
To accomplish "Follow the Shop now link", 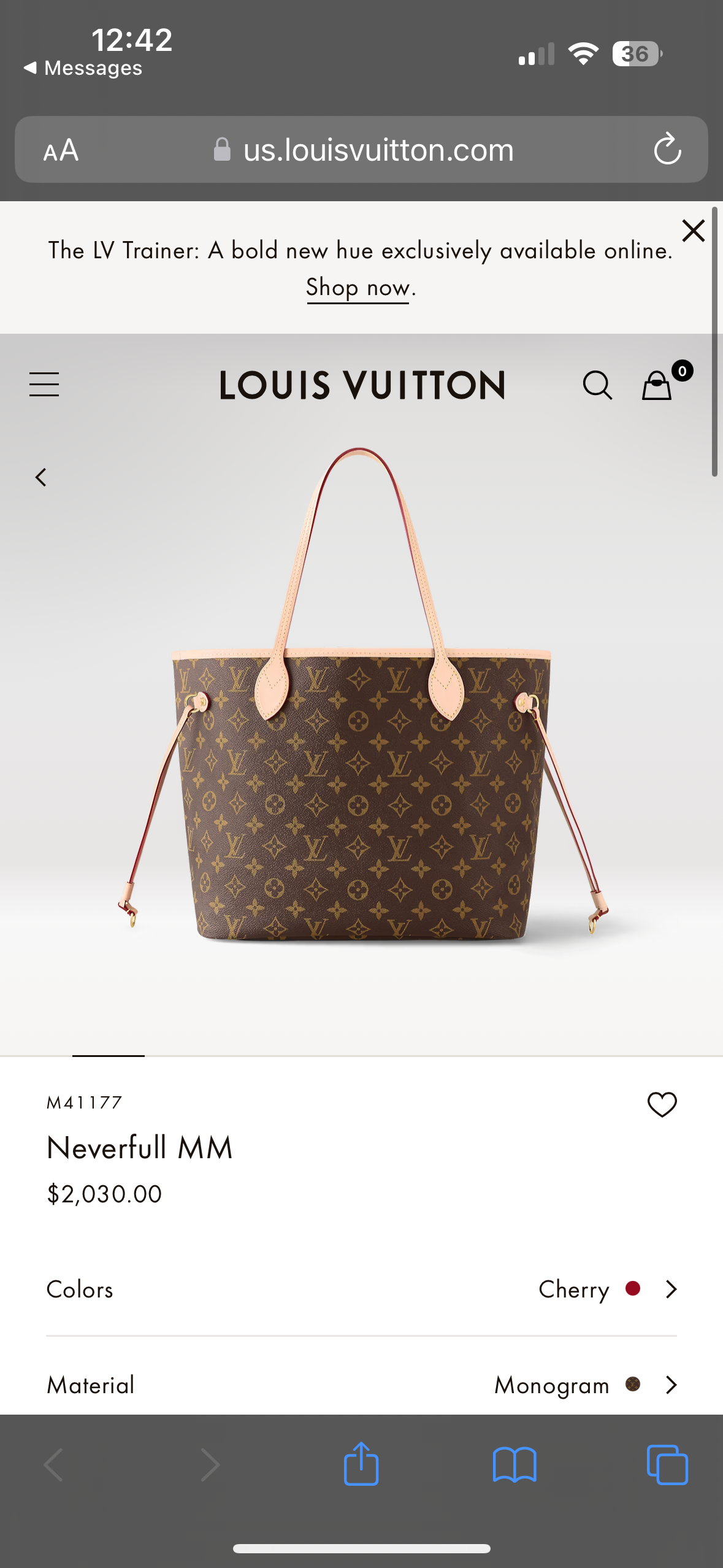I will point(358,288).
